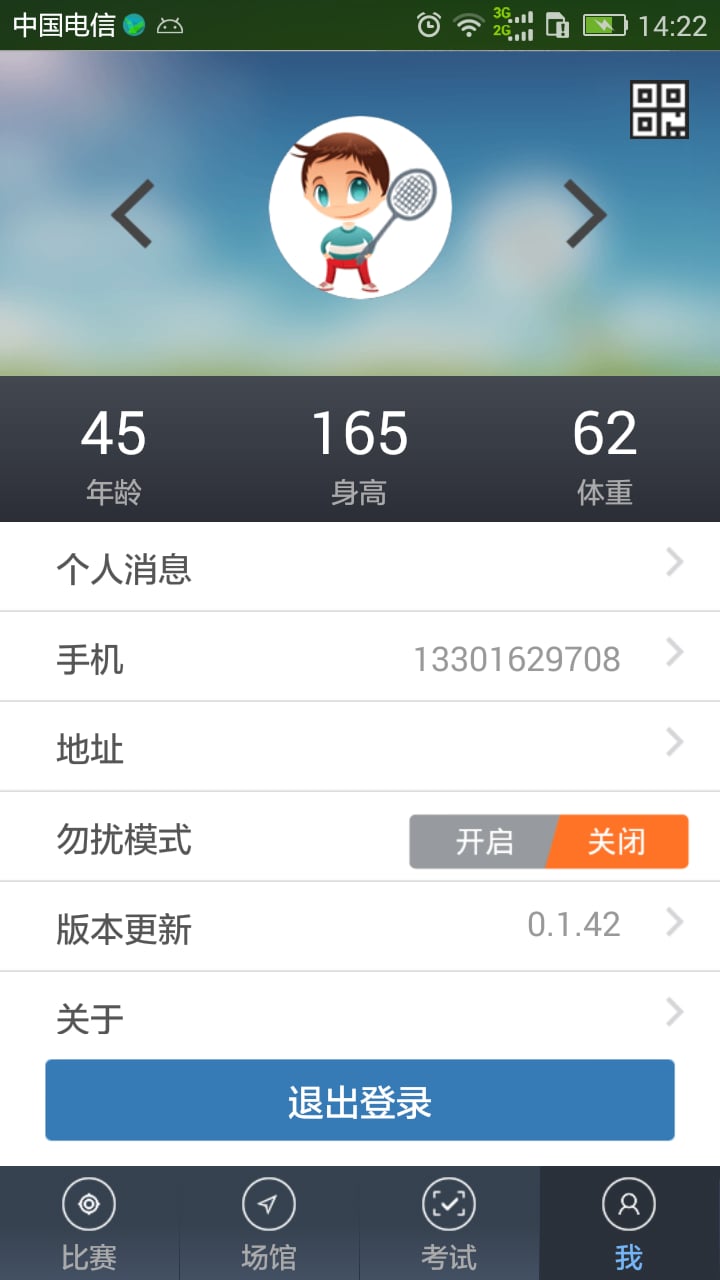Click the next avatar arrow
The width and height of the screenshot is (720, 1280).
pos(585,213)
